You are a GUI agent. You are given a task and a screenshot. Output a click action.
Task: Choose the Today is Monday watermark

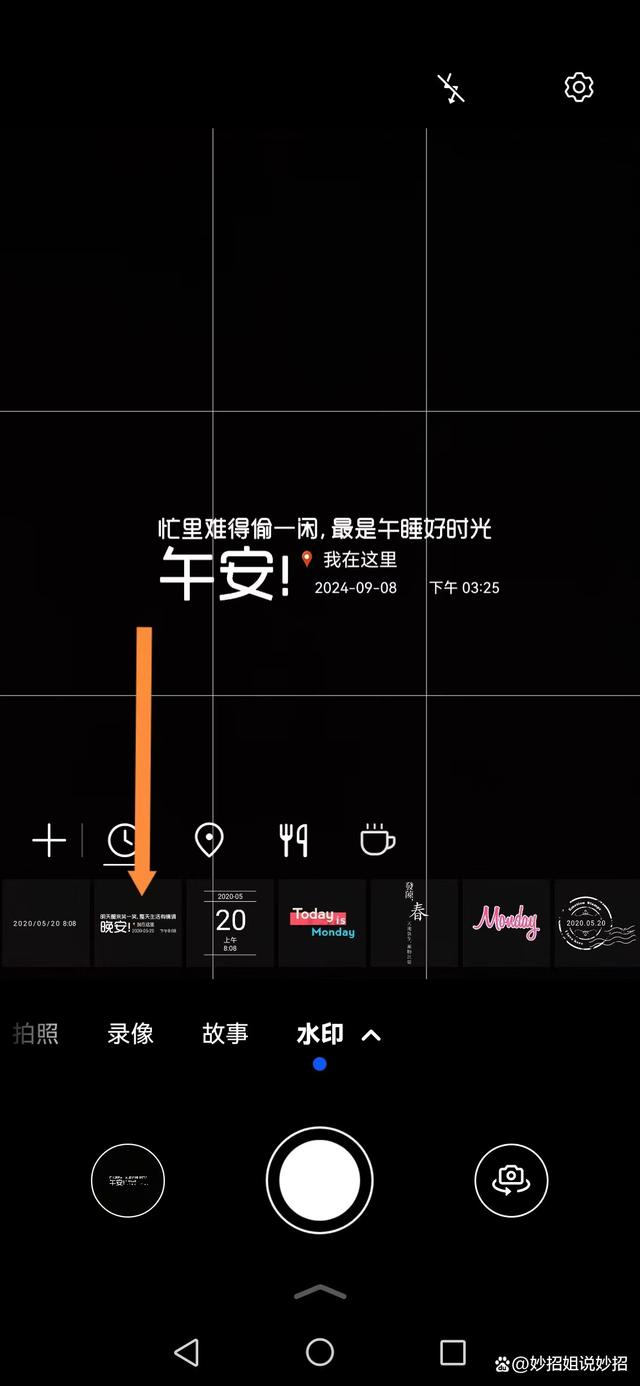pos(322,923)
